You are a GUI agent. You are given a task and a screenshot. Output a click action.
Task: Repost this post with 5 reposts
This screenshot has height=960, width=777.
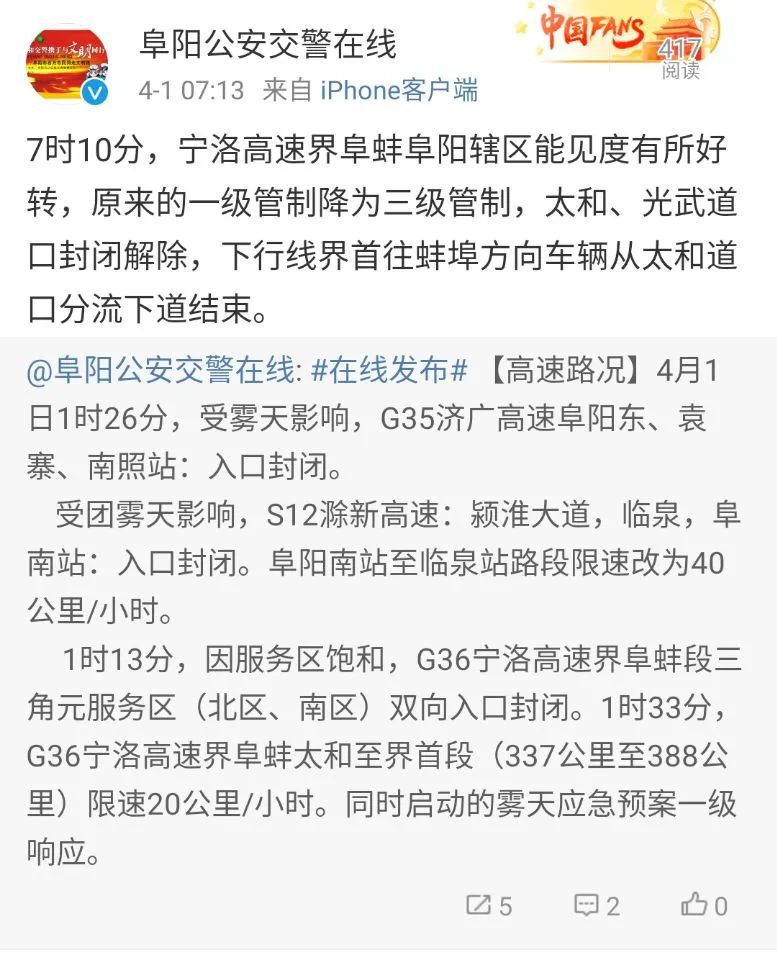tap(489, 906)
